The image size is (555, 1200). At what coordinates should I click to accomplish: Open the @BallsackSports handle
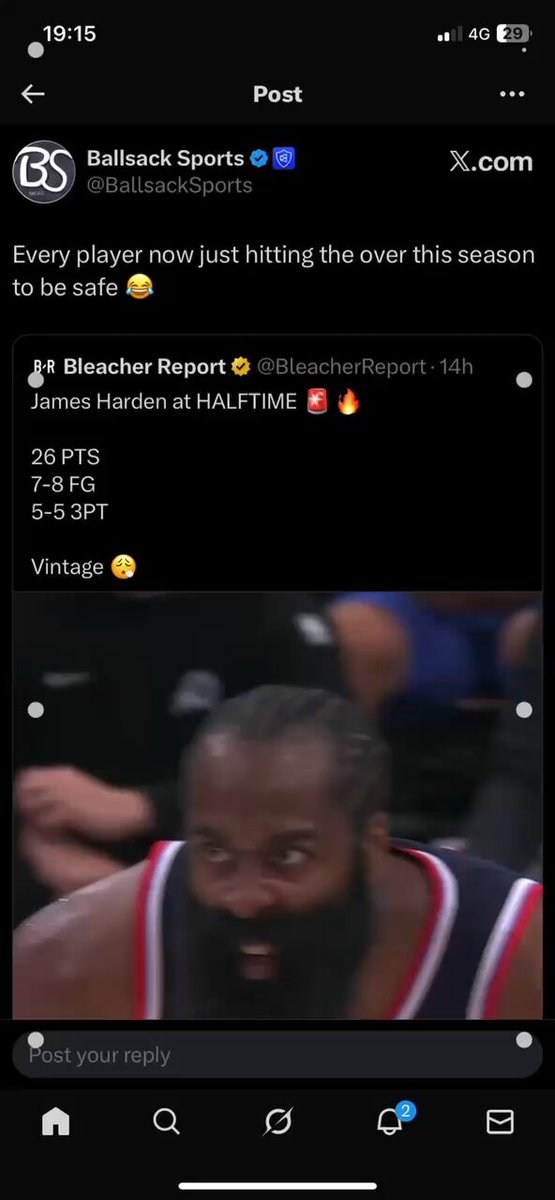click(169, 185)
